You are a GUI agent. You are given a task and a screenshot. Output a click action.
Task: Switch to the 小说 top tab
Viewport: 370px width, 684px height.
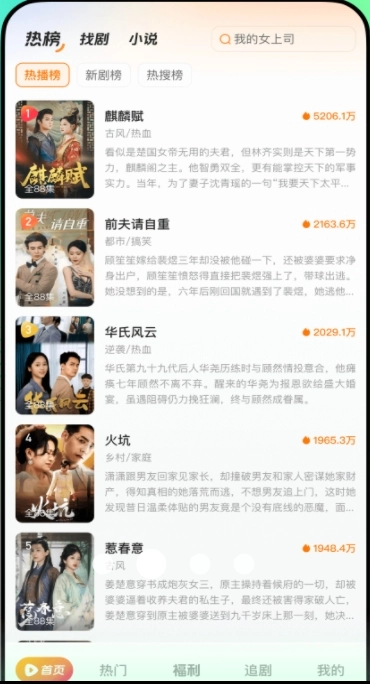tap(143, 39)
